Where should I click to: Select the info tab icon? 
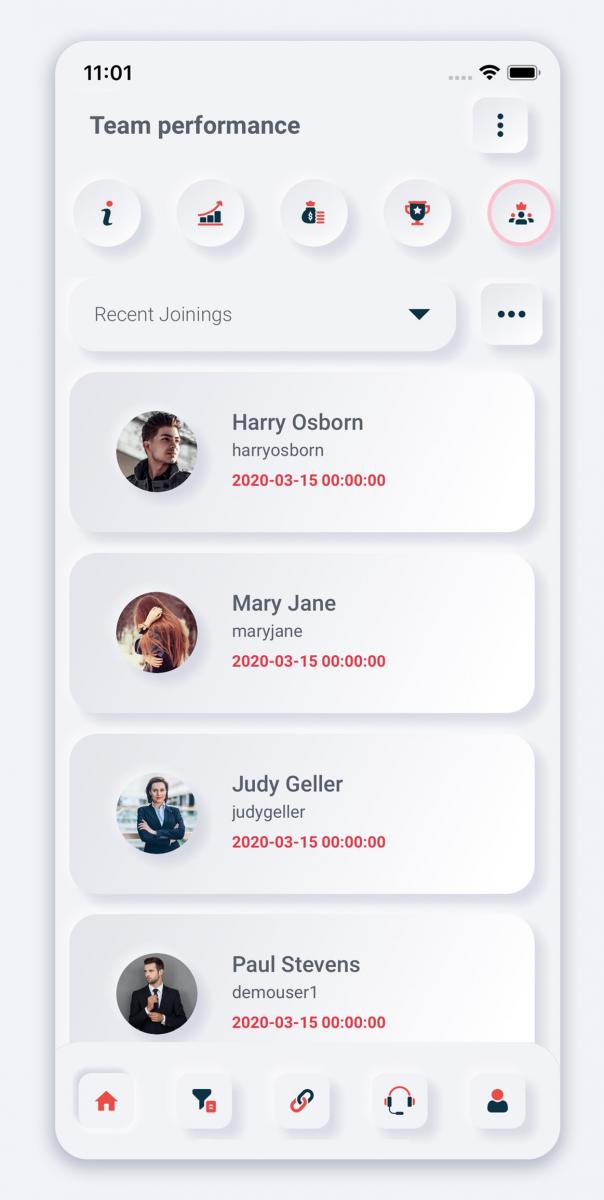(x=107, y=213)
